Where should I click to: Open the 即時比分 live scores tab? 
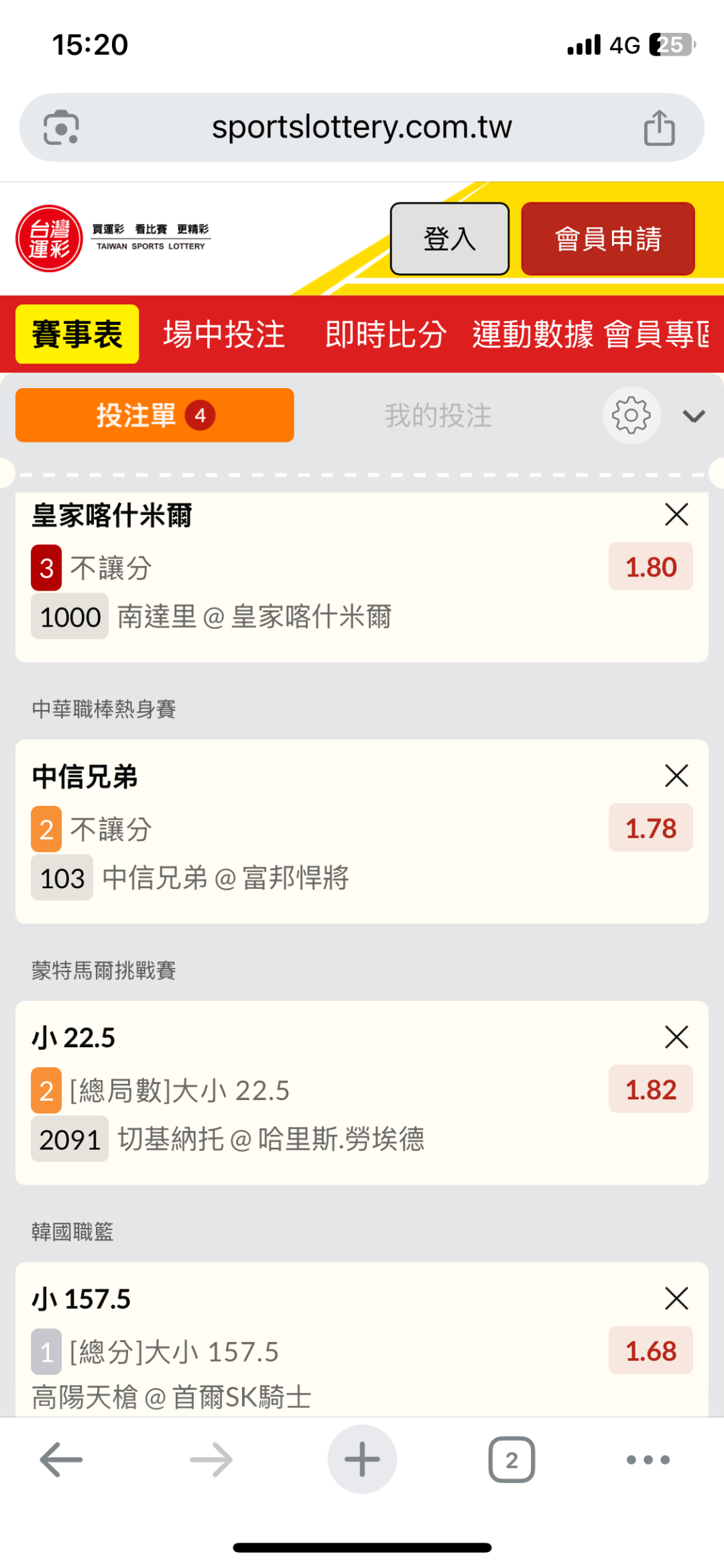(x=385, y=334)
